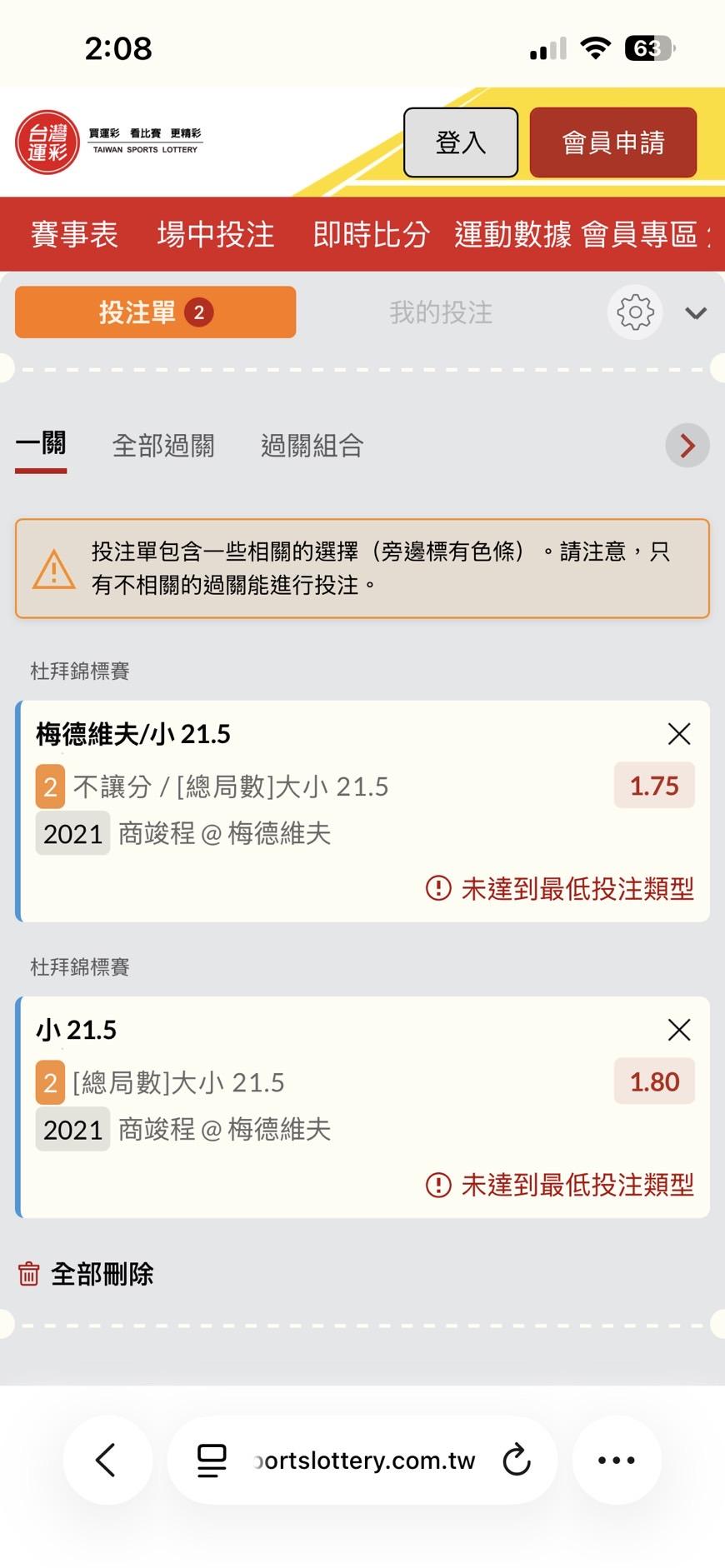The image size is (725, 1568).
Task: Show more bet types with red arrow
Action: [687, 446]
